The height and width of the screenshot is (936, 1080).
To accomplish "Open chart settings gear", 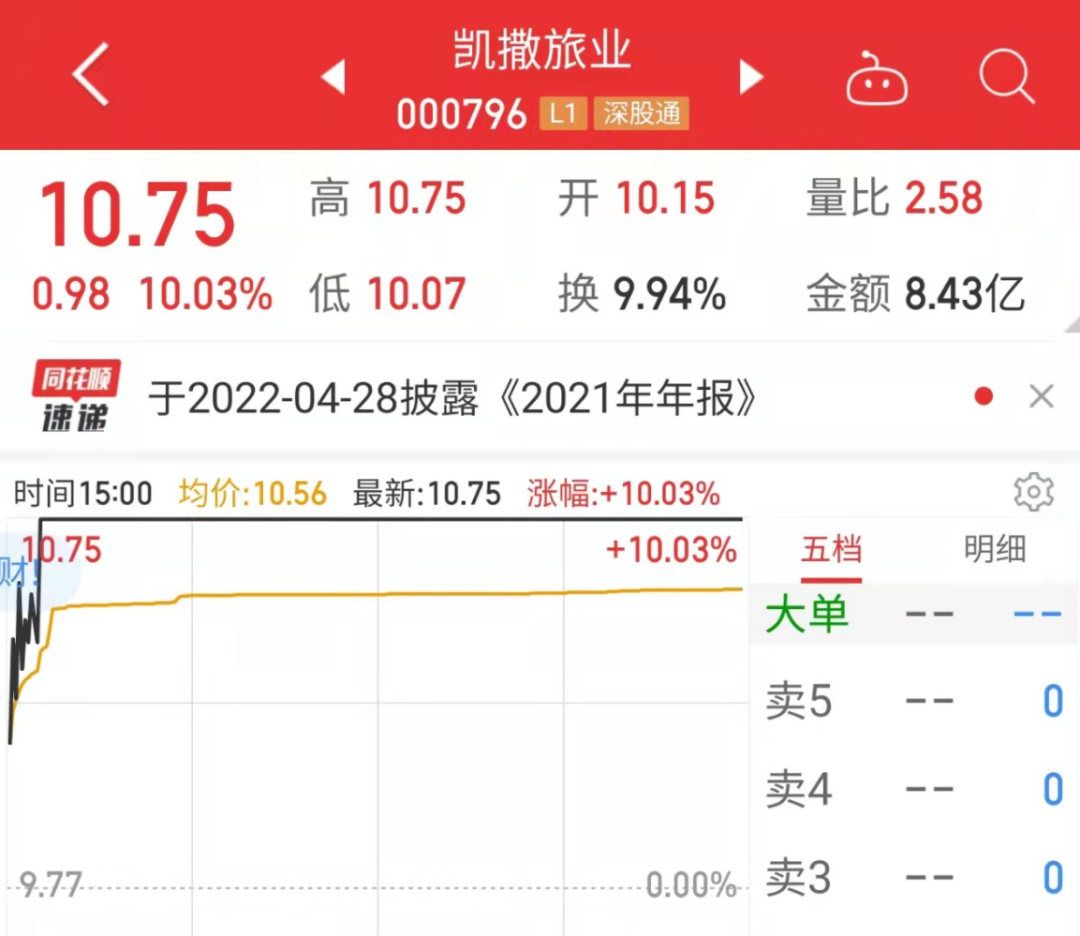I will (1033, 493).
